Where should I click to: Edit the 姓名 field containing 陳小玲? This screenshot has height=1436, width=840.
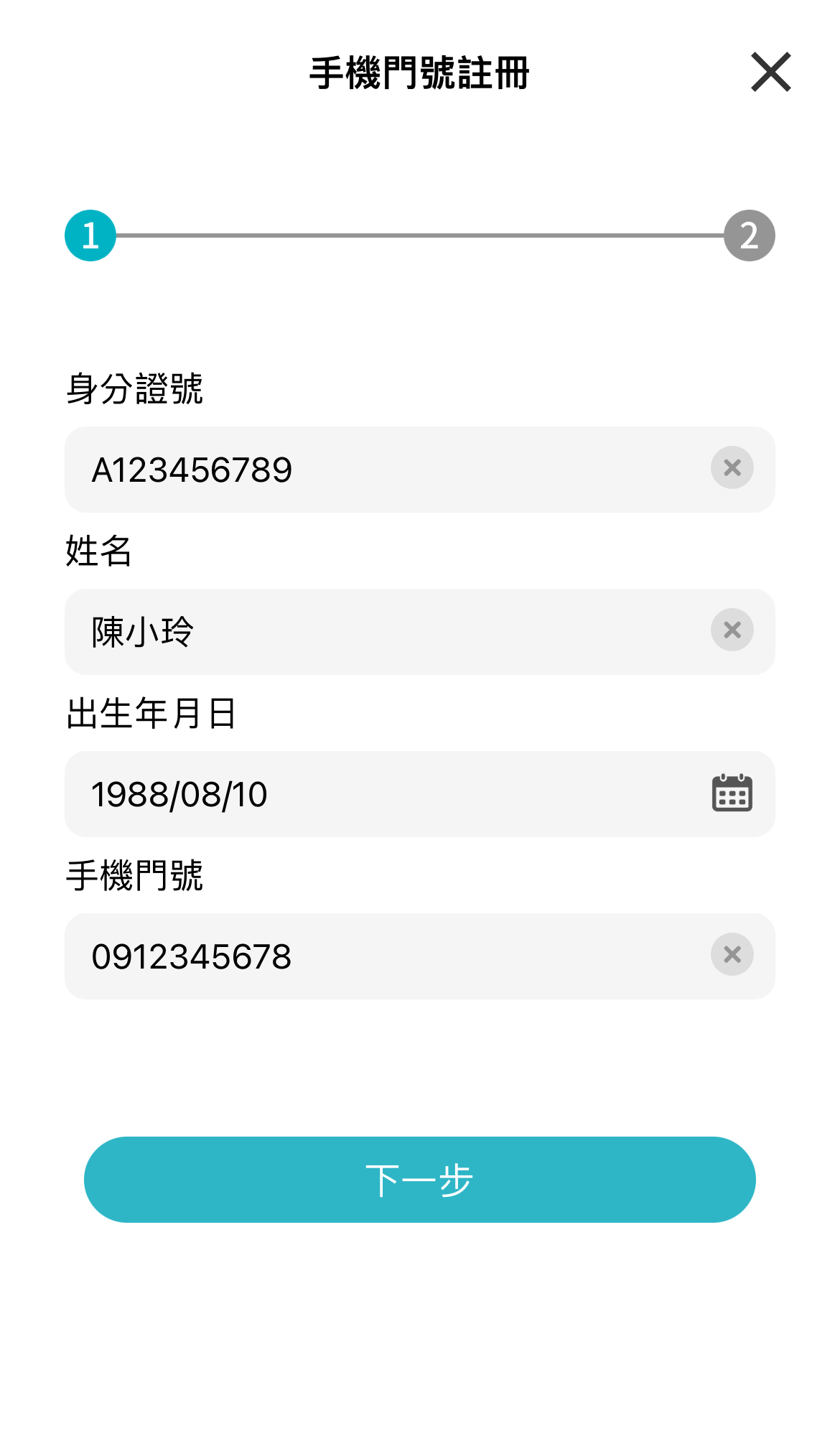pos(420,632)
